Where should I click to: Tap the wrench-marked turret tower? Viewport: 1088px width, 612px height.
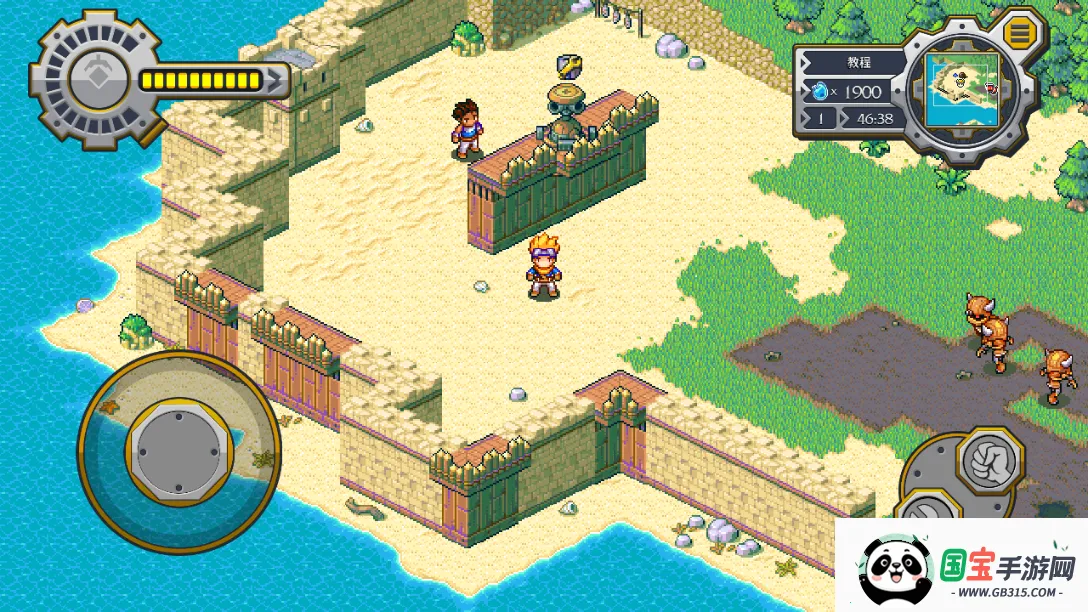[567, 118]
